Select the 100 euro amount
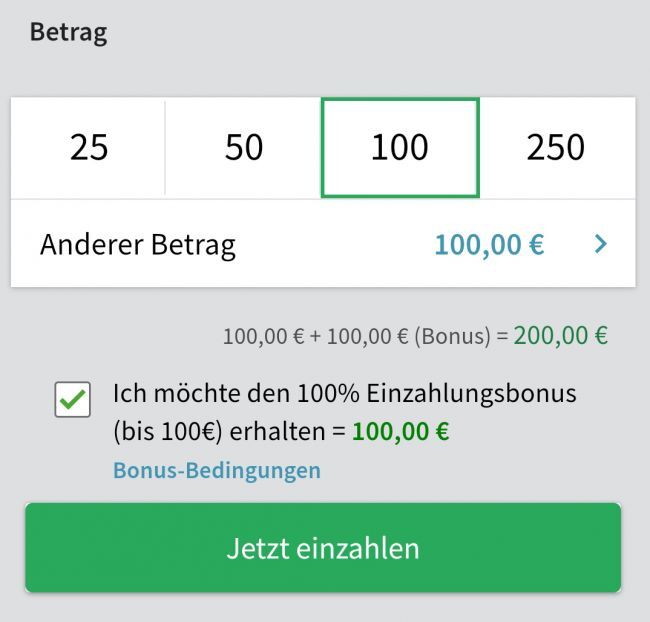The width and height of the screenshot is (650, 622). pyautogui.click(x=399, y=148)
